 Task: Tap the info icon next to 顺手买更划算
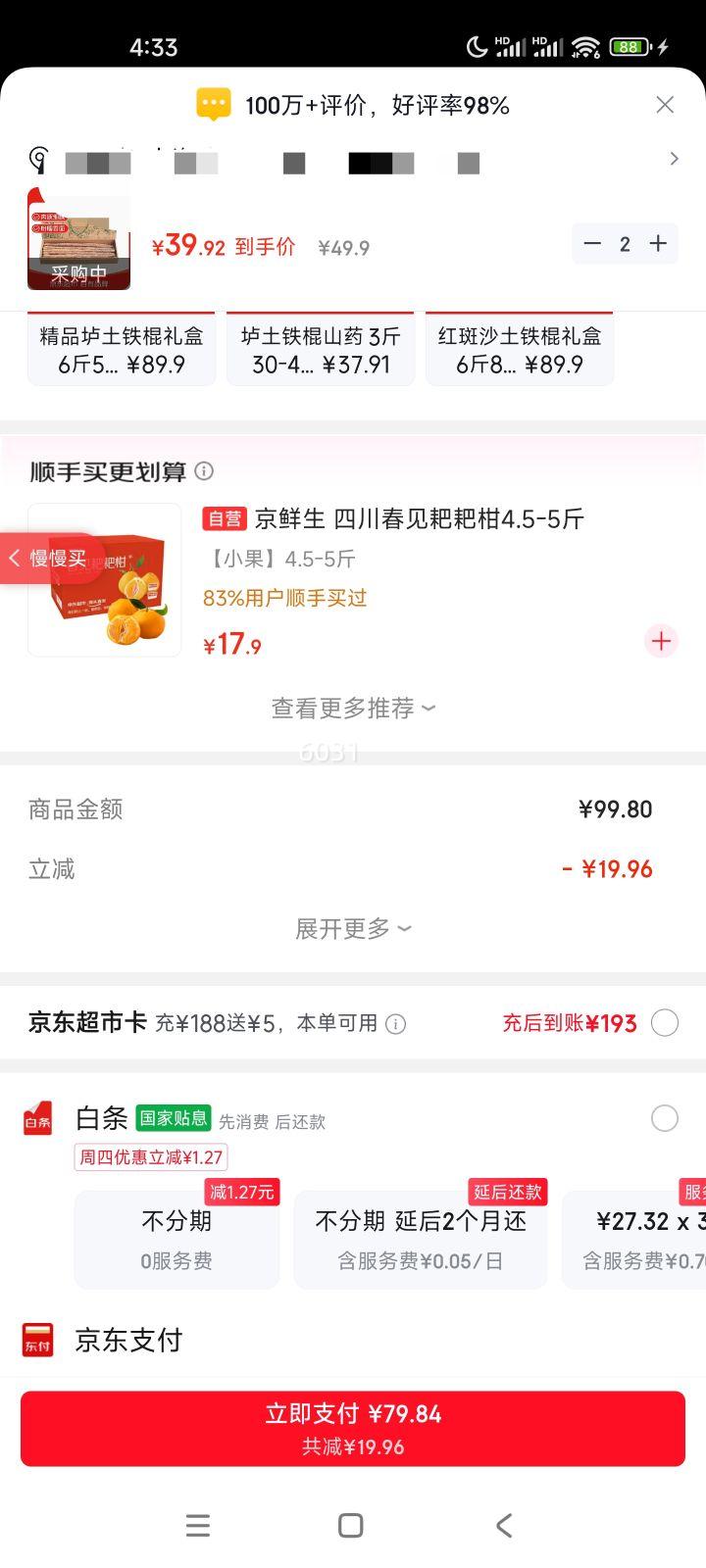205,471
